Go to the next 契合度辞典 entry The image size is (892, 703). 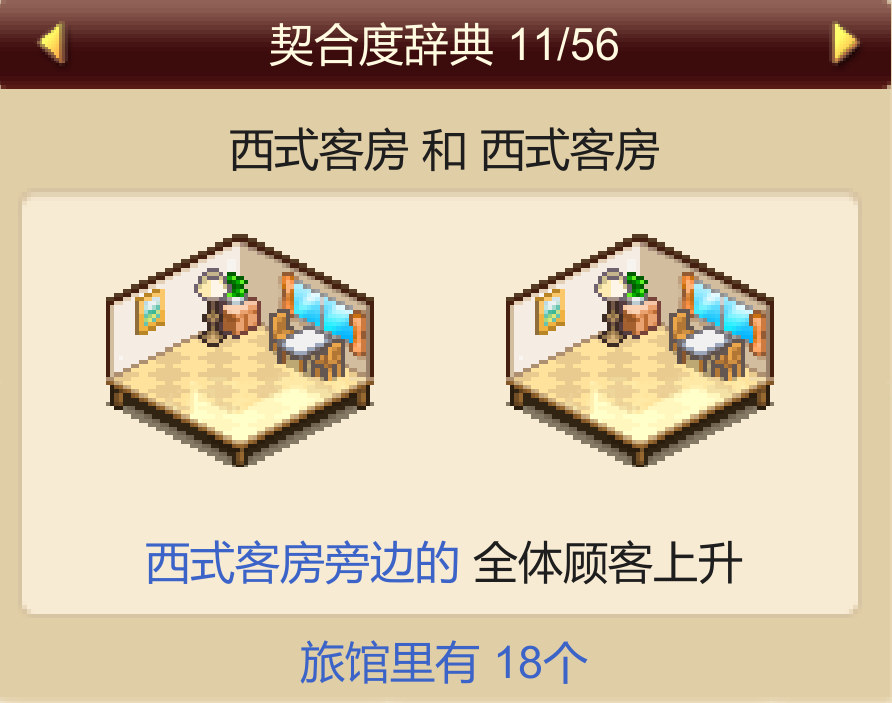tap(845, 43)
